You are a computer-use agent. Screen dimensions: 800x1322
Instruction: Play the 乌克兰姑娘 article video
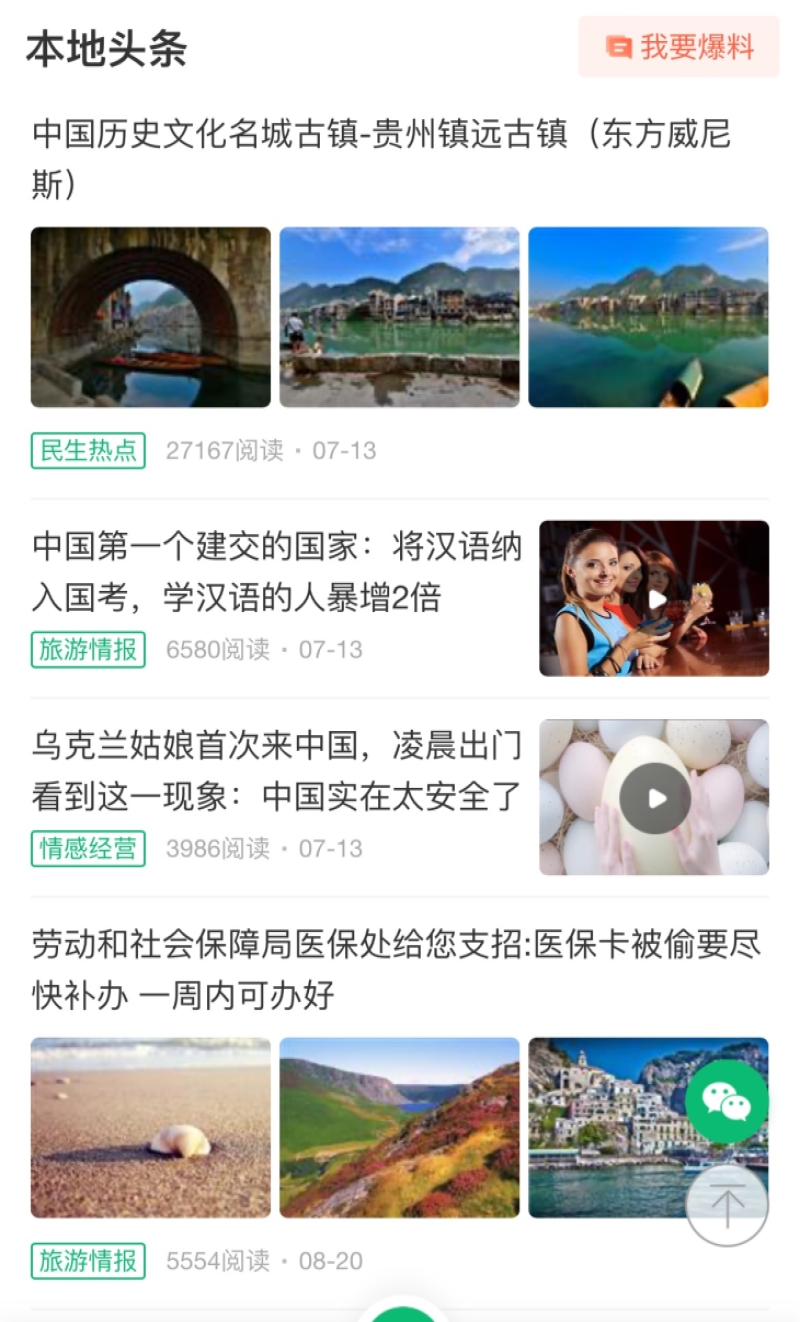click(655, 798)
